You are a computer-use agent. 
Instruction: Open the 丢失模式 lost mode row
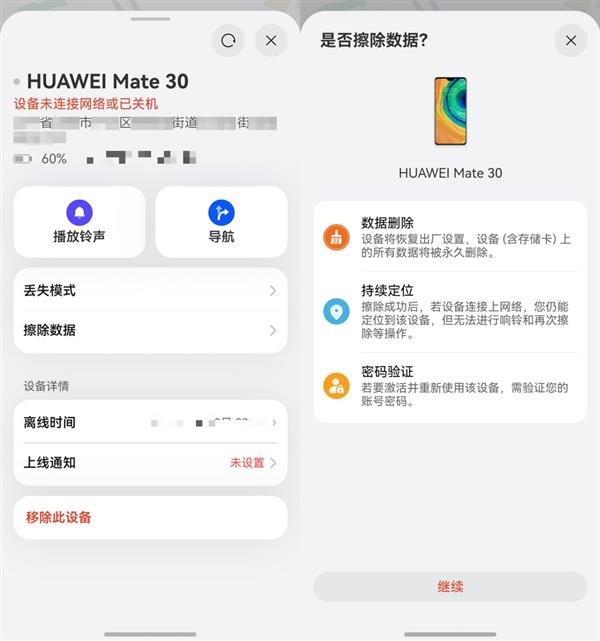[150, 291]
